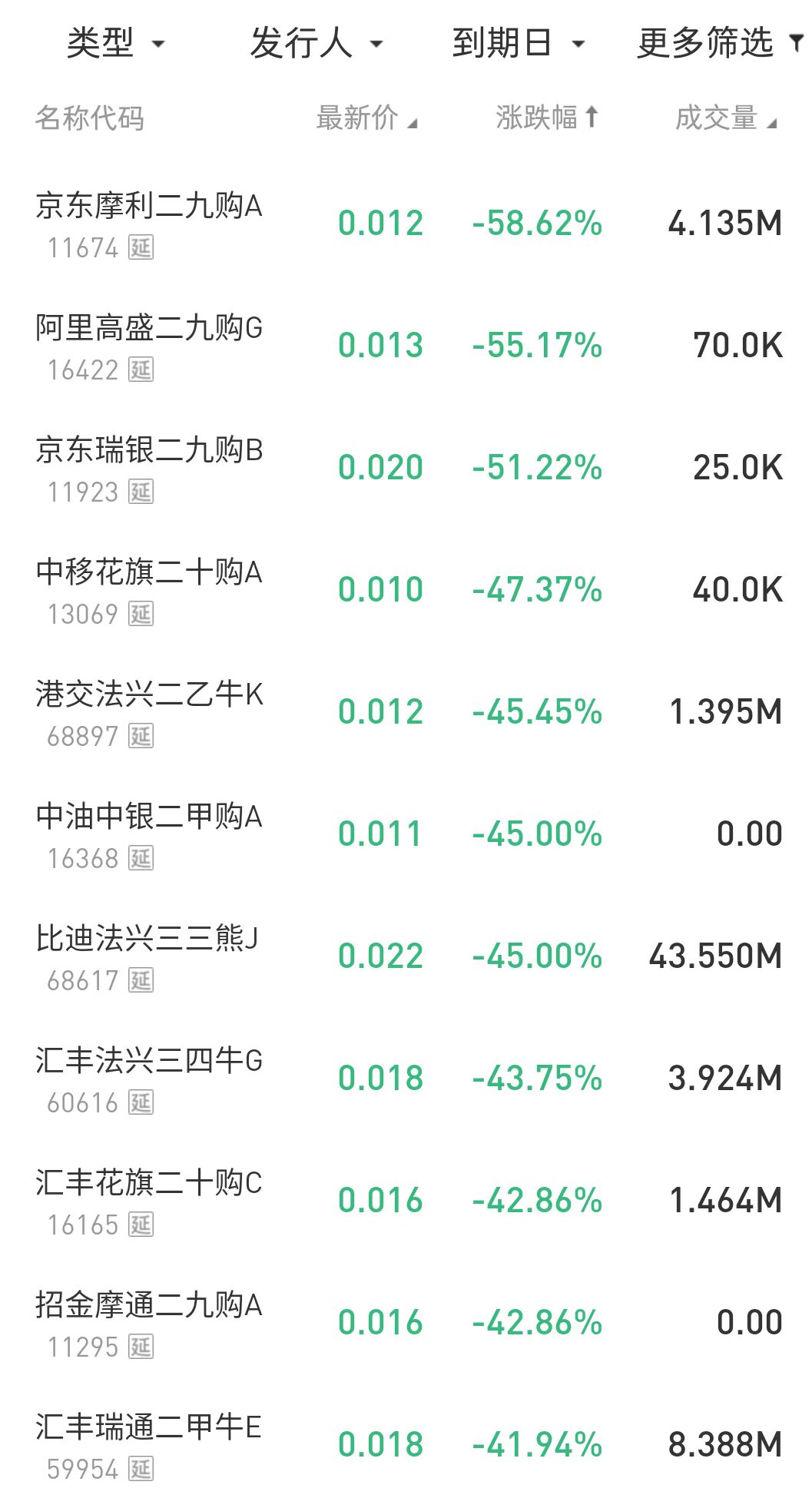The height and width of the screenshot is (1508, 812).
Task: Sort list by 最新价 column
Action: coord(366,118)
